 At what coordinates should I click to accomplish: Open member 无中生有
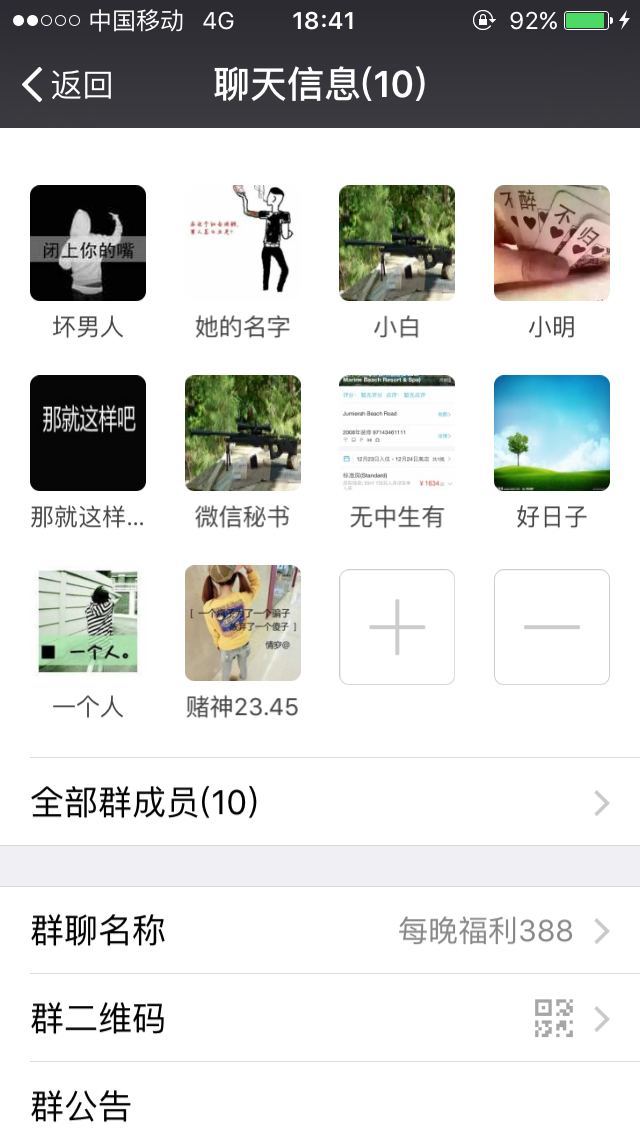[397, 433]
